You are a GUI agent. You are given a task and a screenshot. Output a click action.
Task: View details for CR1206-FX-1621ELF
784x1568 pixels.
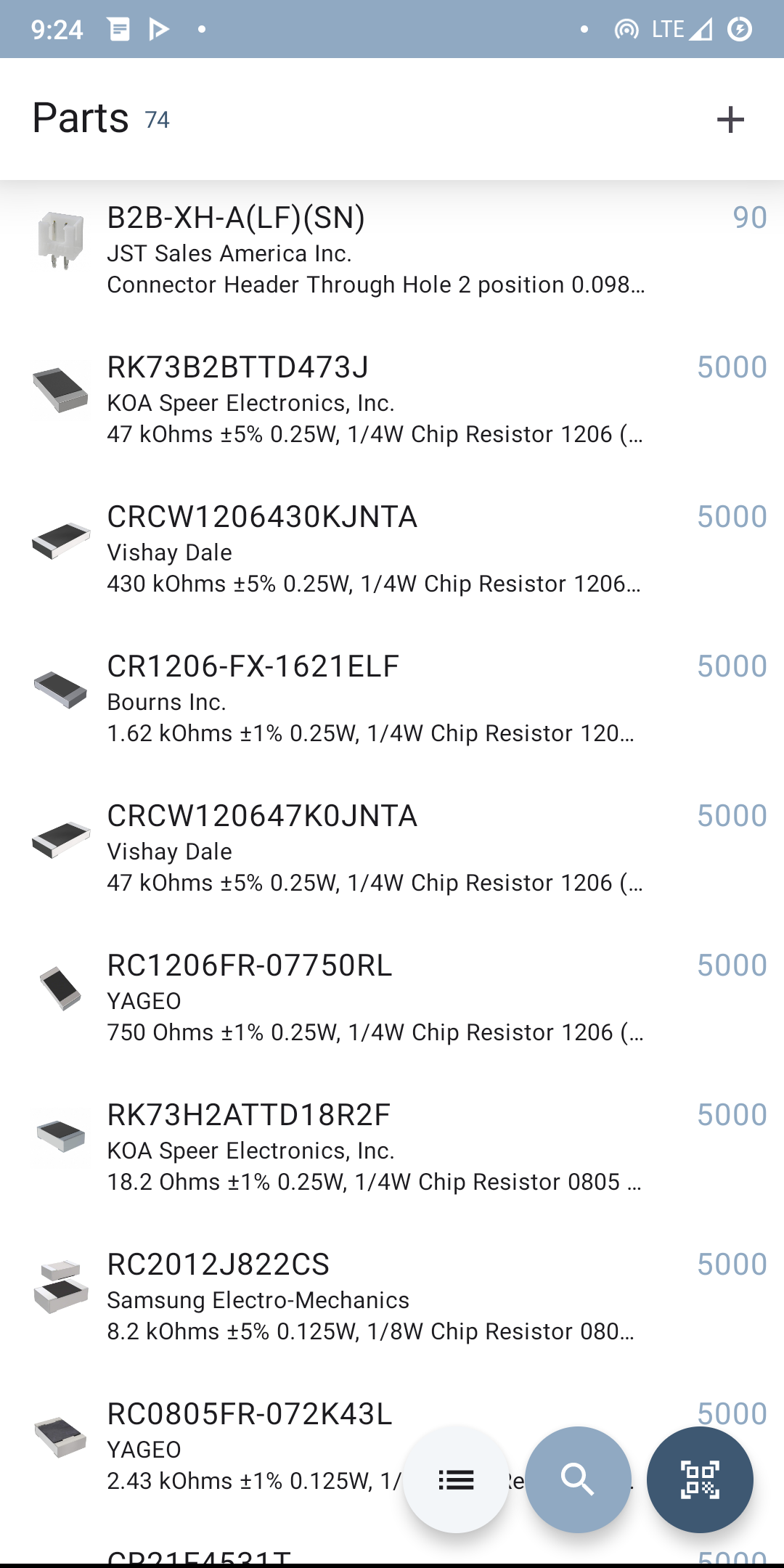pos(377,698)
